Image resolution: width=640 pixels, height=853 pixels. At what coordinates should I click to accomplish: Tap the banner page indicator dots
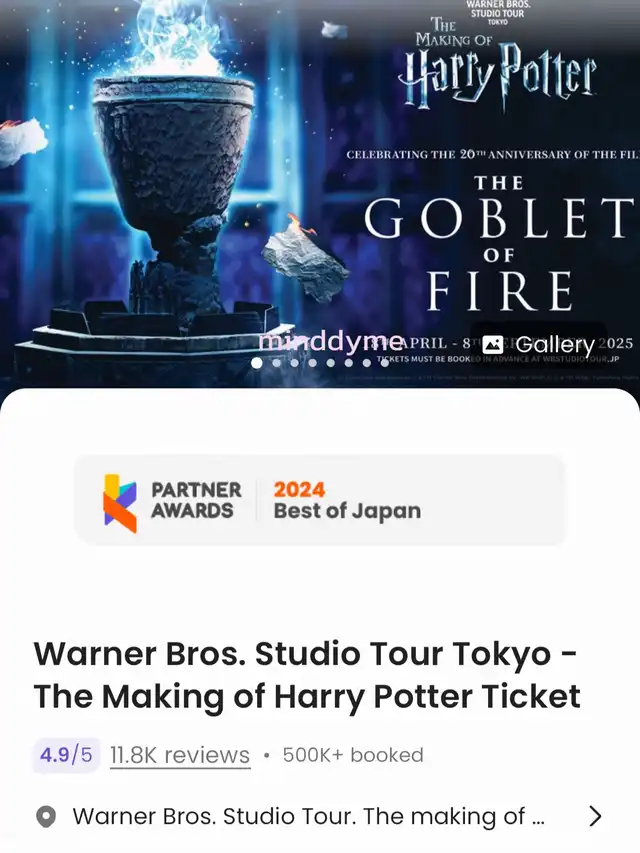[320, 363]
